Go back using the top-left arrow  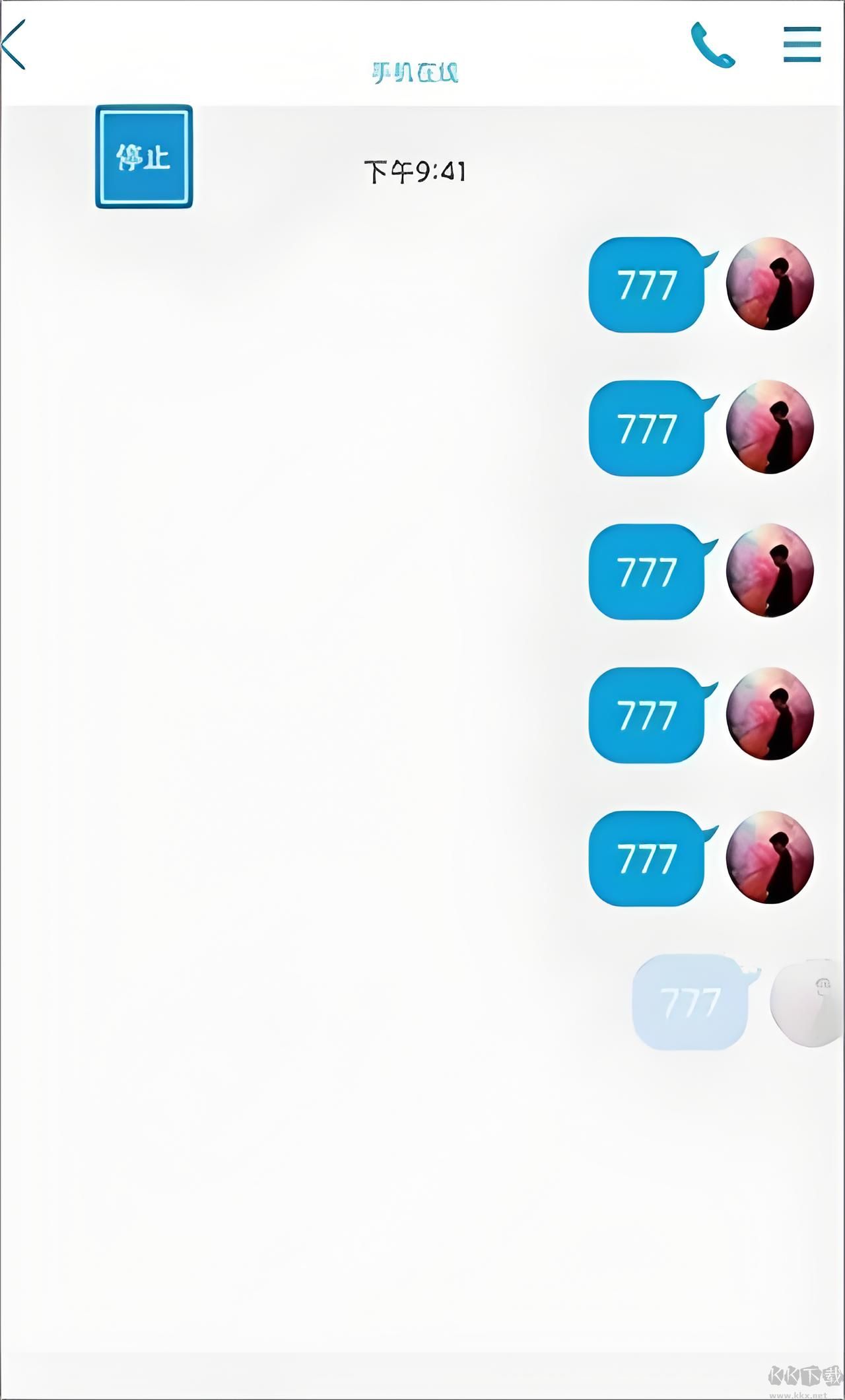click(15, 44)
